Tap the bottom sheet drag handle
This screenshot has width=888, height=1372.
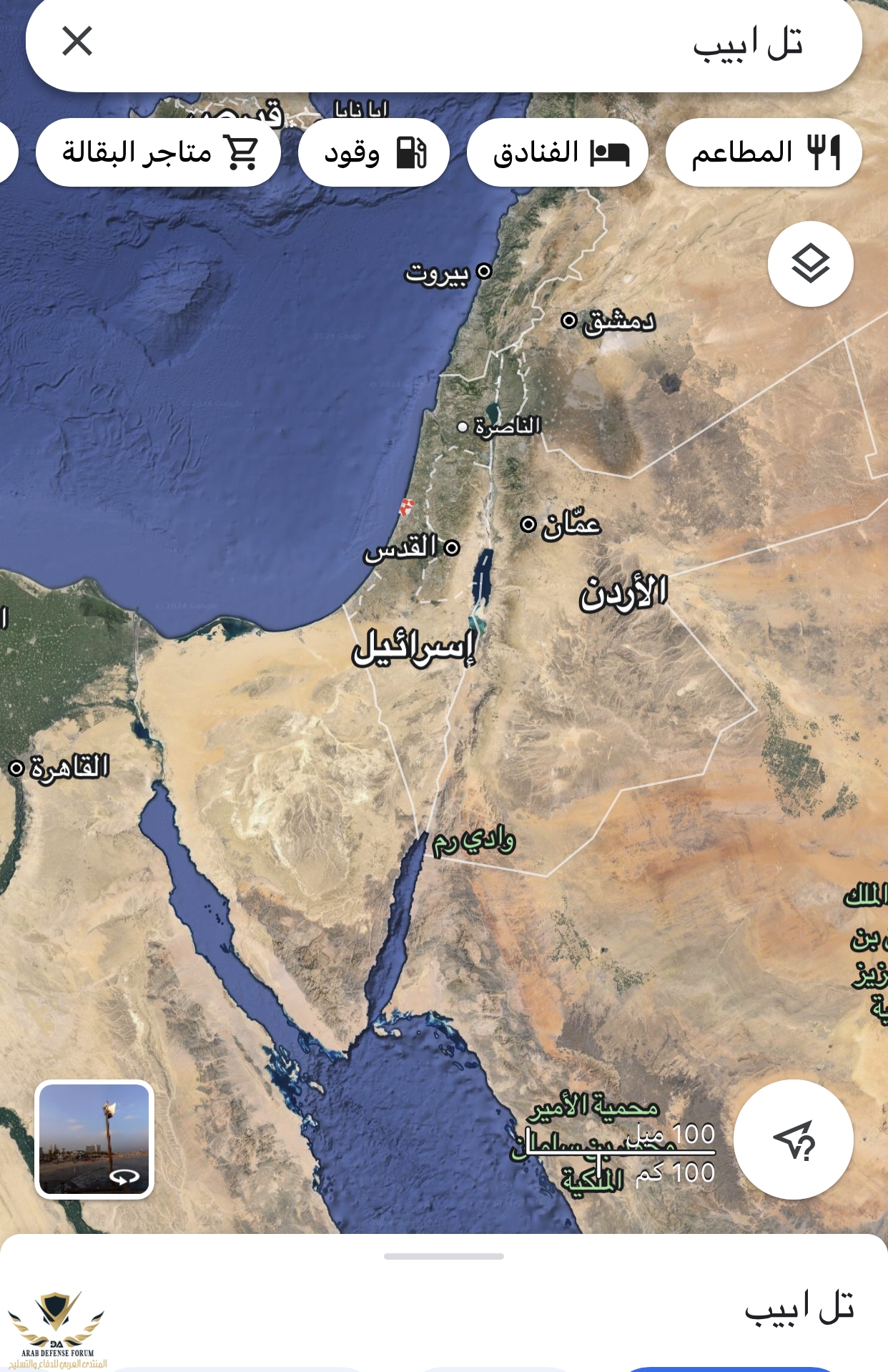[444, 1256]
